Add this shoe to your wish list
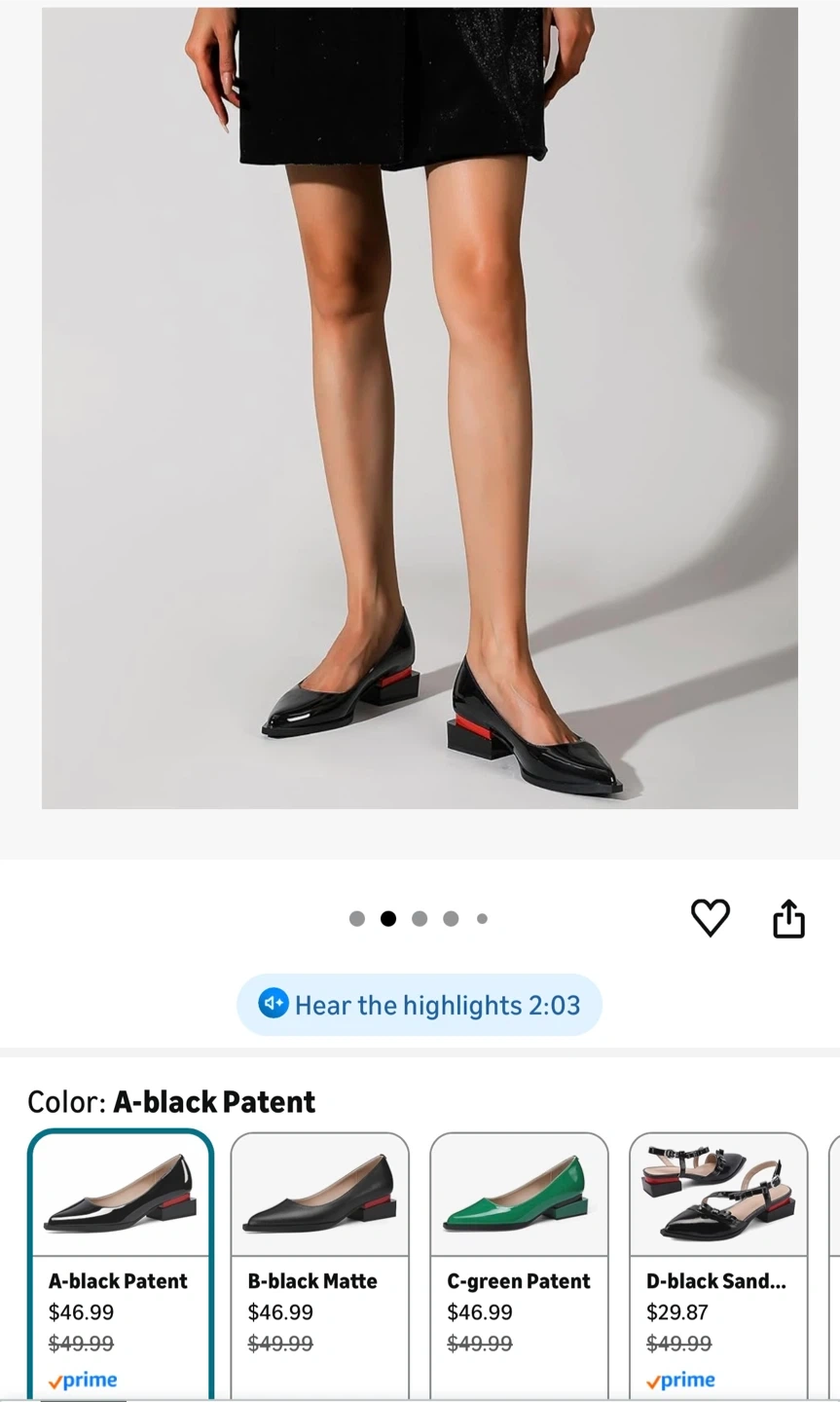This screenshot has height=1402, width=840. pos(710,918)
